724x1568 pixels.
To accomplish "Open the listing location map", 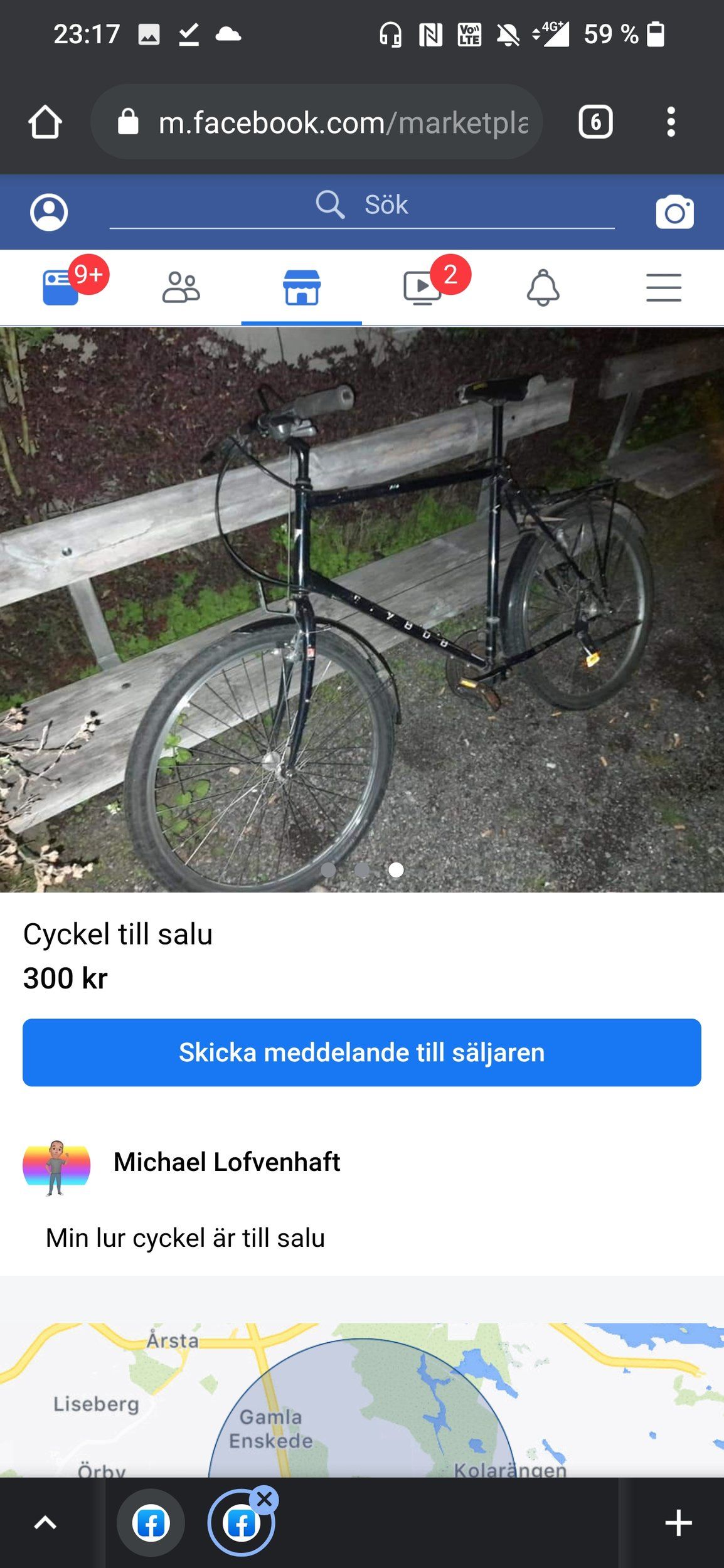I will point(361,1399).
